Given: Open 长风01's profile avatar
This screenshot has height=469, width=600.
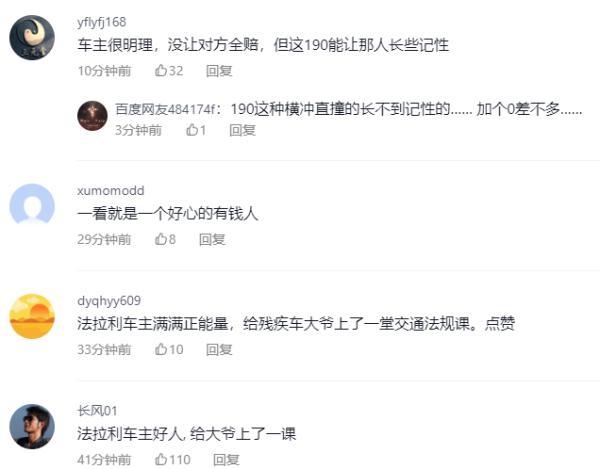Looking at the screenshot, I should (x=32, y=426).
